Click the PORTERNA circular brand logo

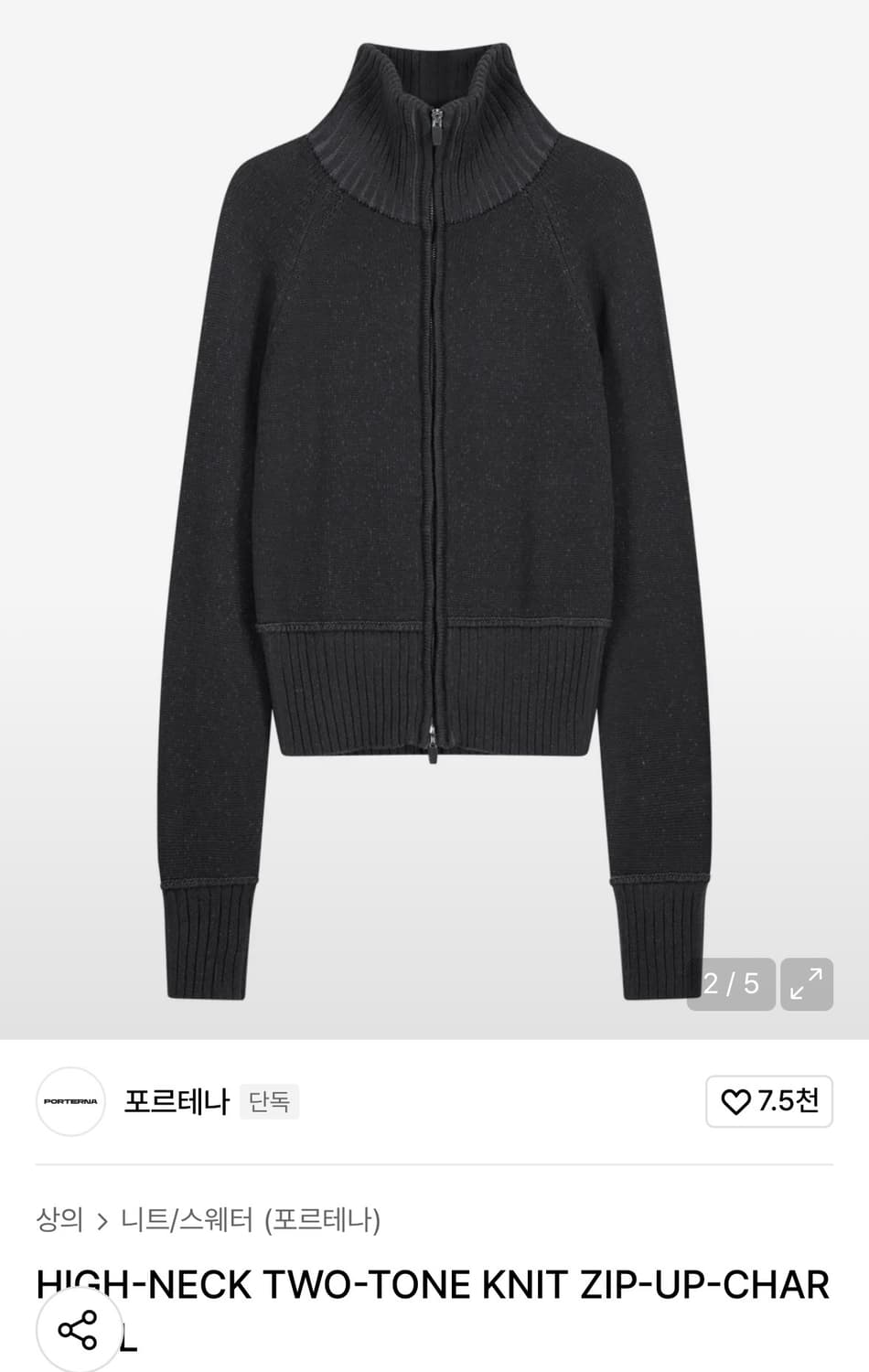70,1102
